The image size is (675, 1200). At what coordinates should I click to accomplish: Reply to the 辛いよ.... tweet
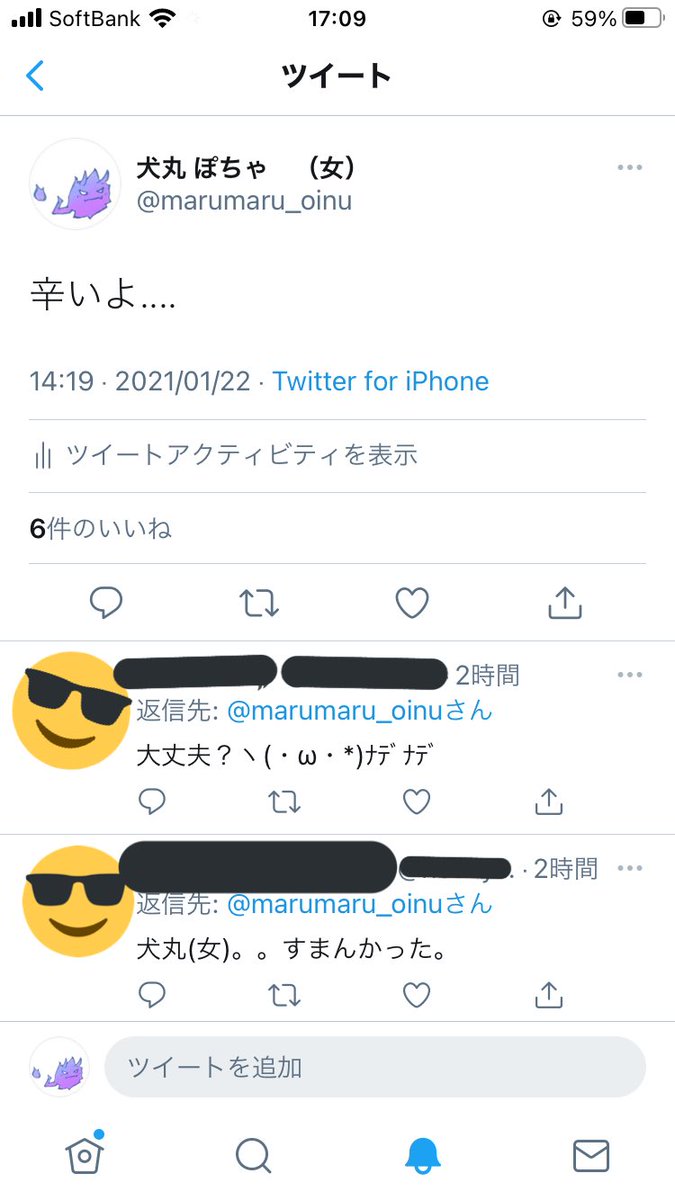point(106,602)
